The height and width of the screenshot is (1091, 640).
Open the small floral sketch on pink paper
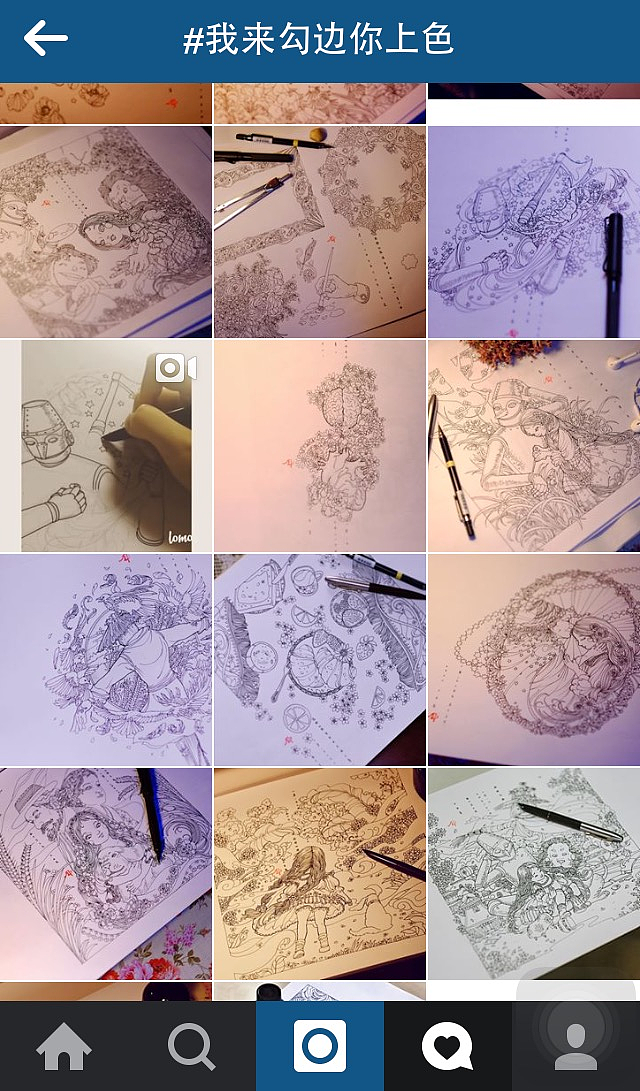(319, 446)
